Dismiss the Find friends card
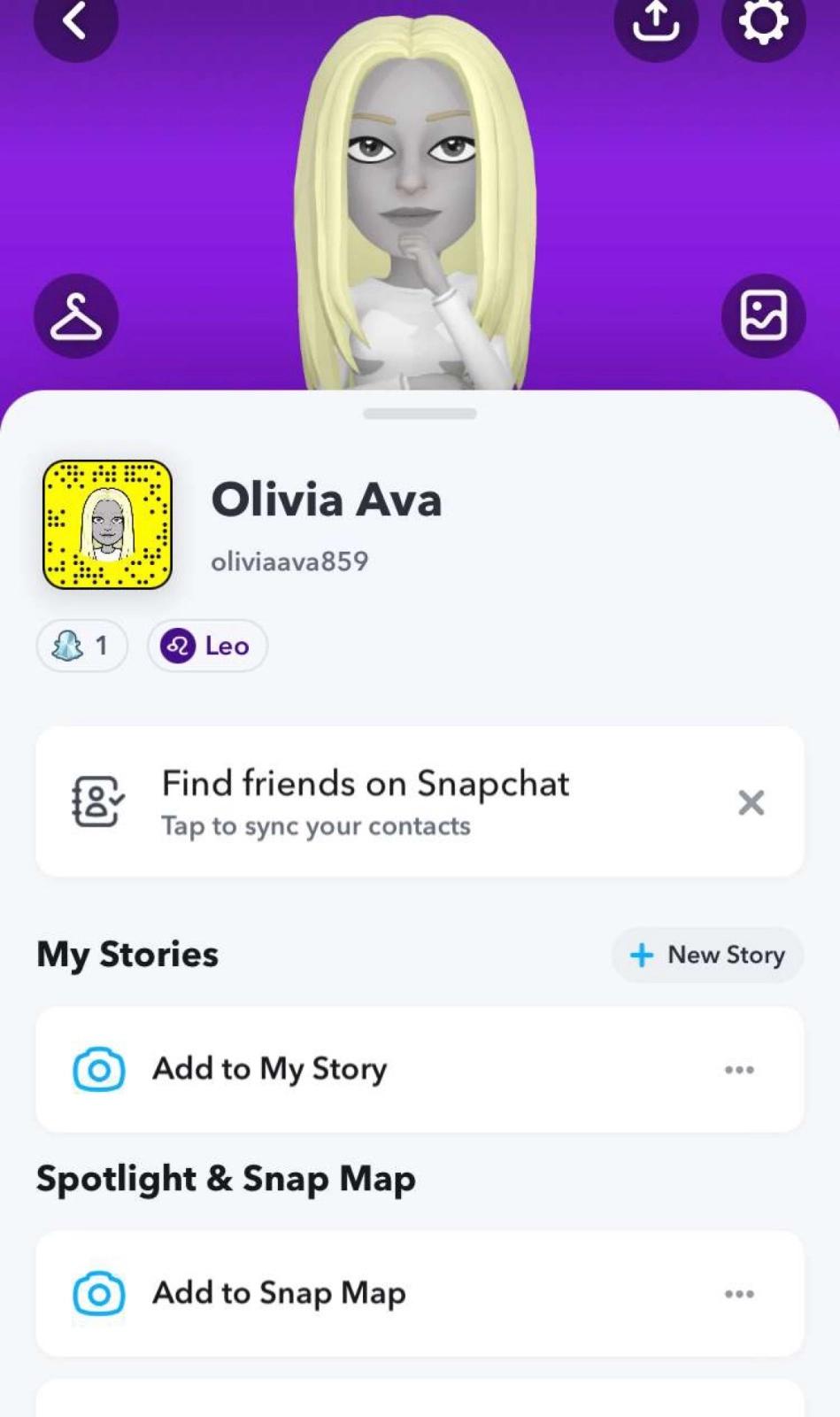 tap(751, 802)
